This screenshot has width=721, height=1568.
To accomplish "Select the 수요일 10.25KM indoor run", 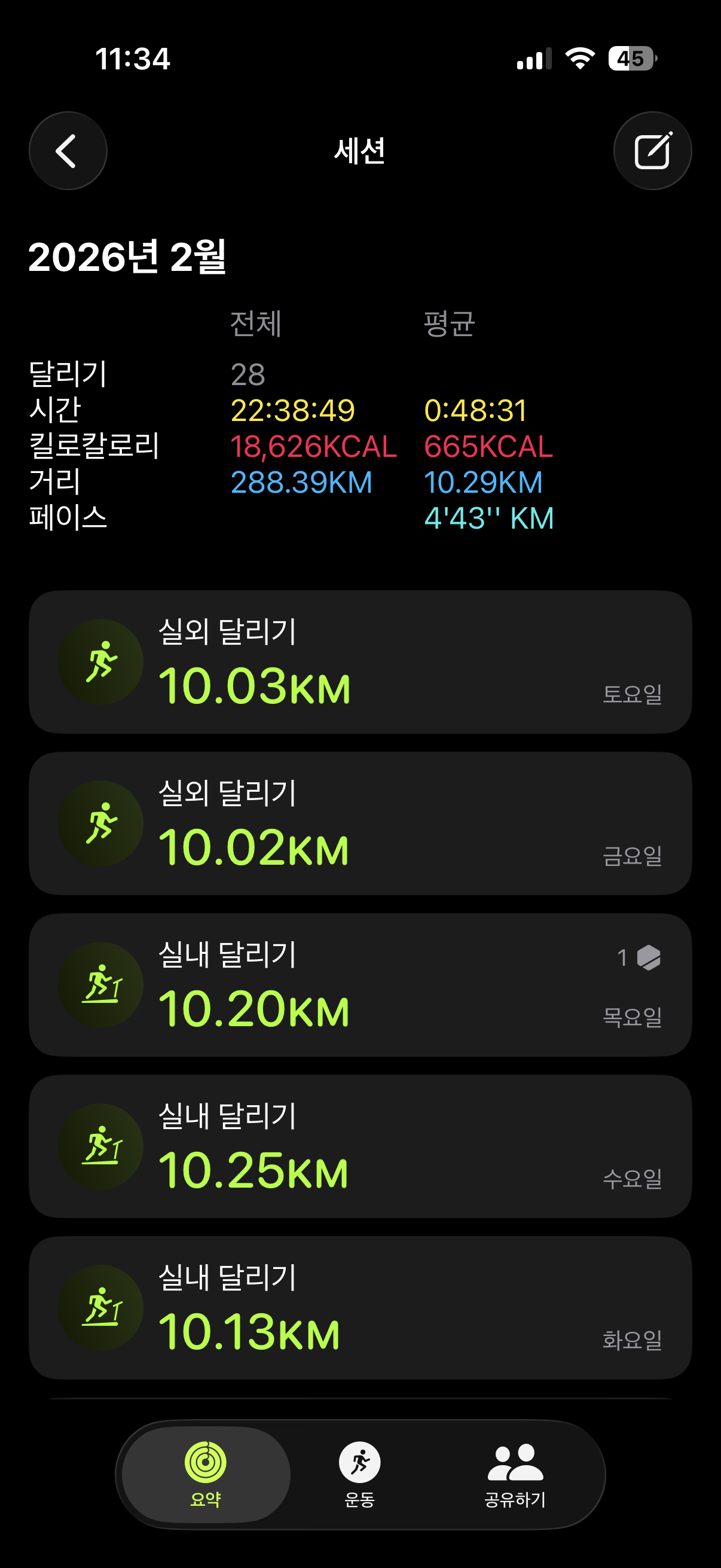I will click(360, 1146).
